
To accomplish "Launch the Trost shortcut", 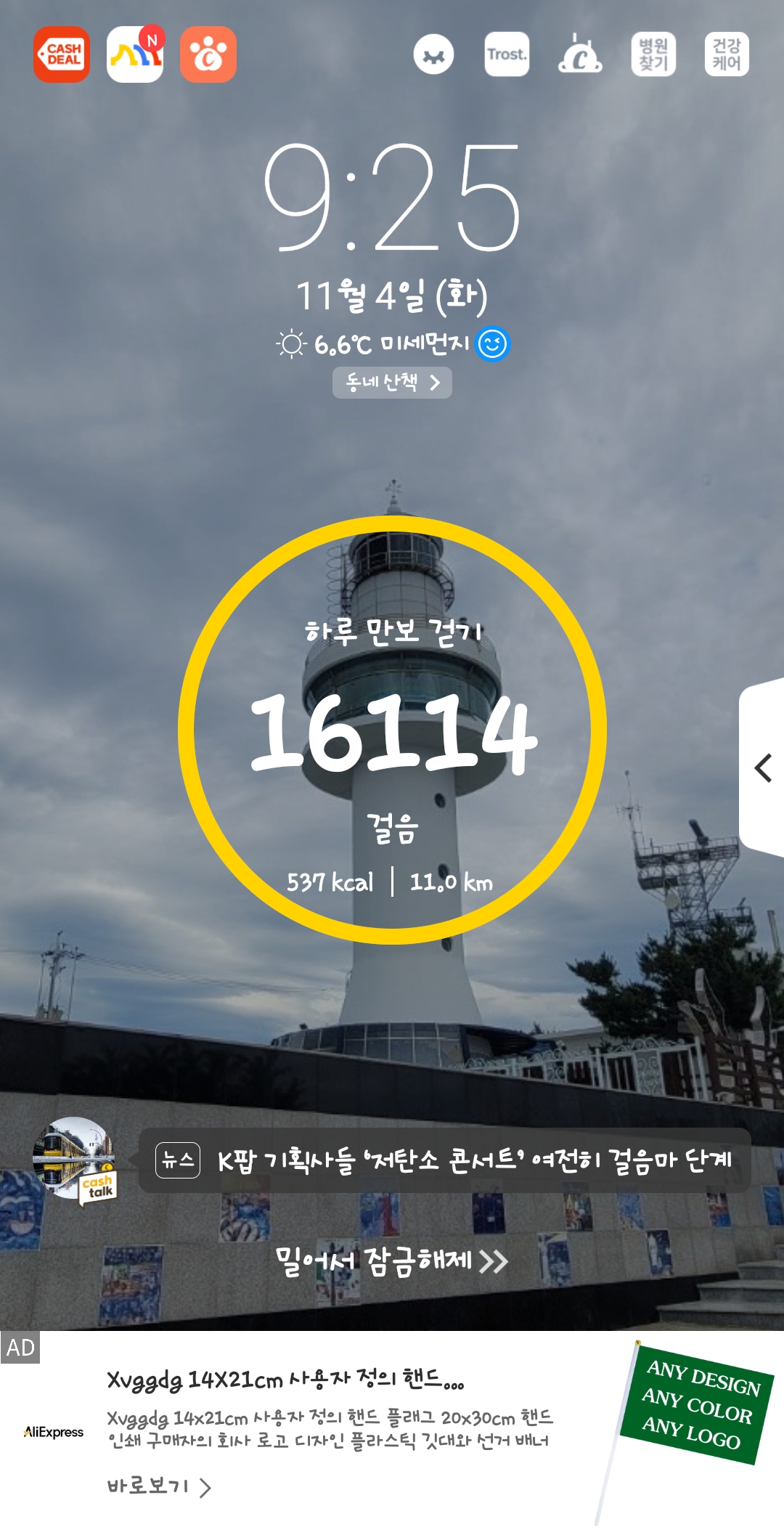I will 507,54.
